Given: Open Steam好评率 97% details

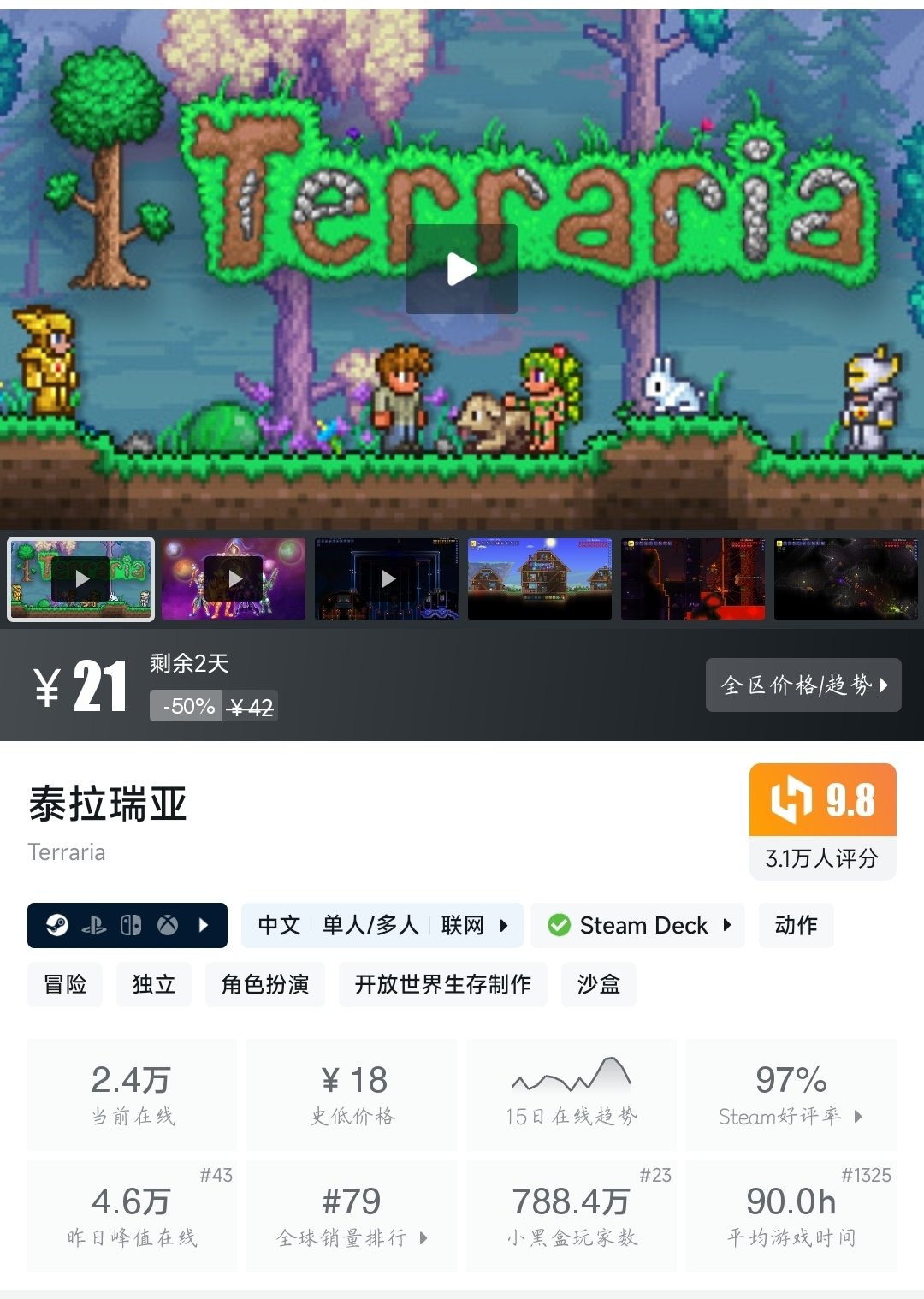Looking at the screenshot, I should point(791,1094).
